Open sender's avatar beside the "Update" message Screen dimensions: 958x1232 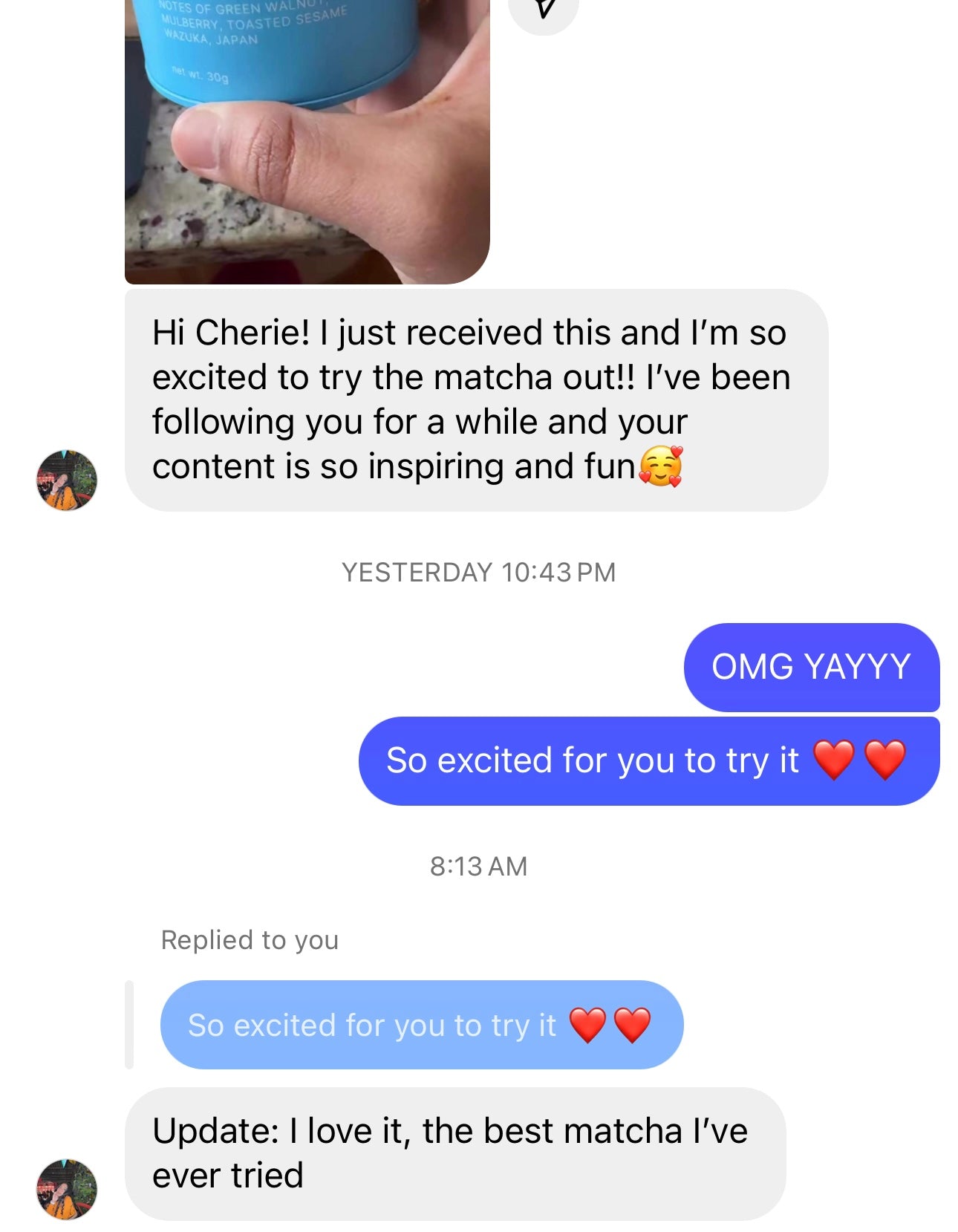[67, 1189]
